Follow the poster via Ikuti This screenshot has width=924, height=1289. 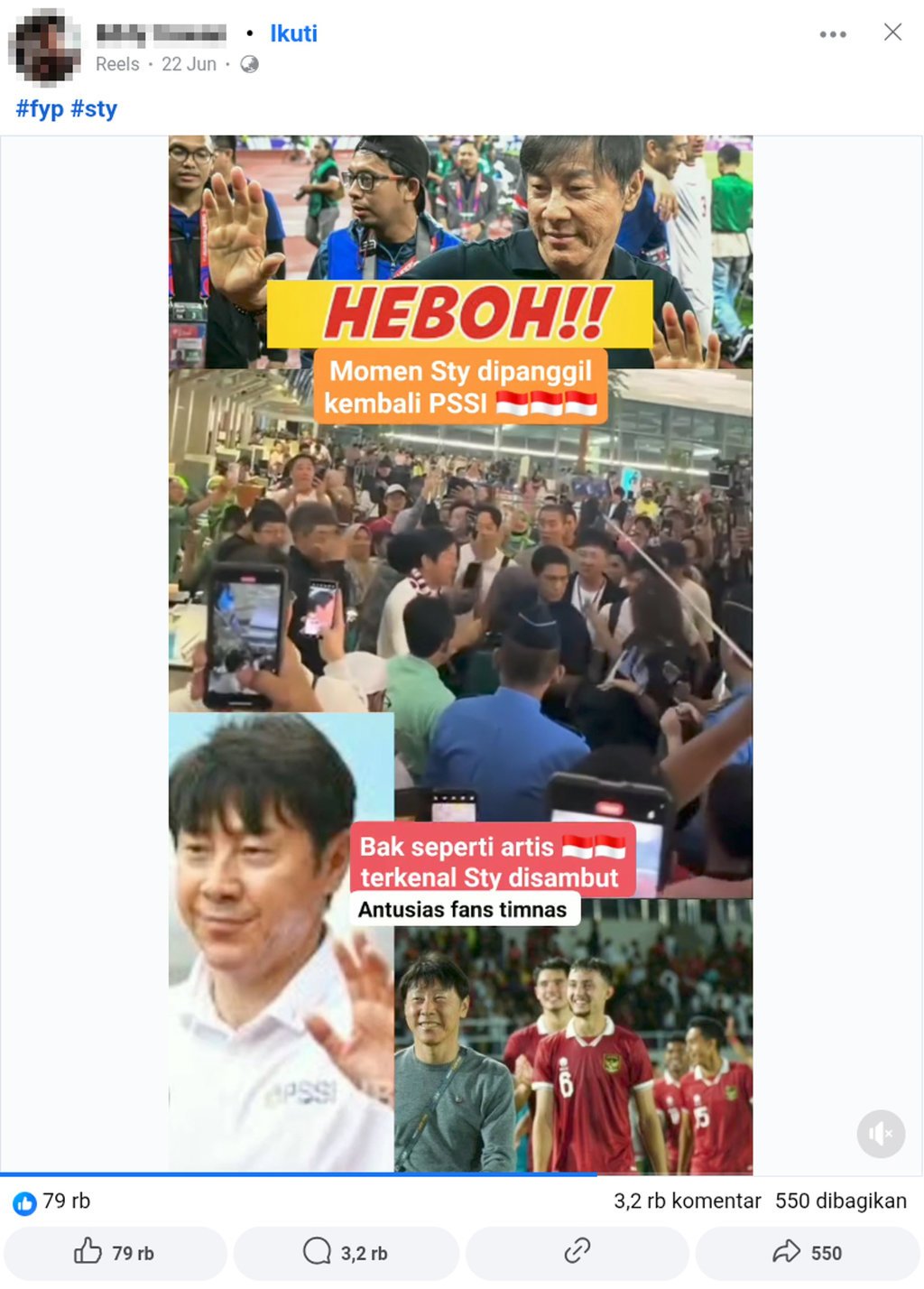pyautogui.click(x=293, y=33)
